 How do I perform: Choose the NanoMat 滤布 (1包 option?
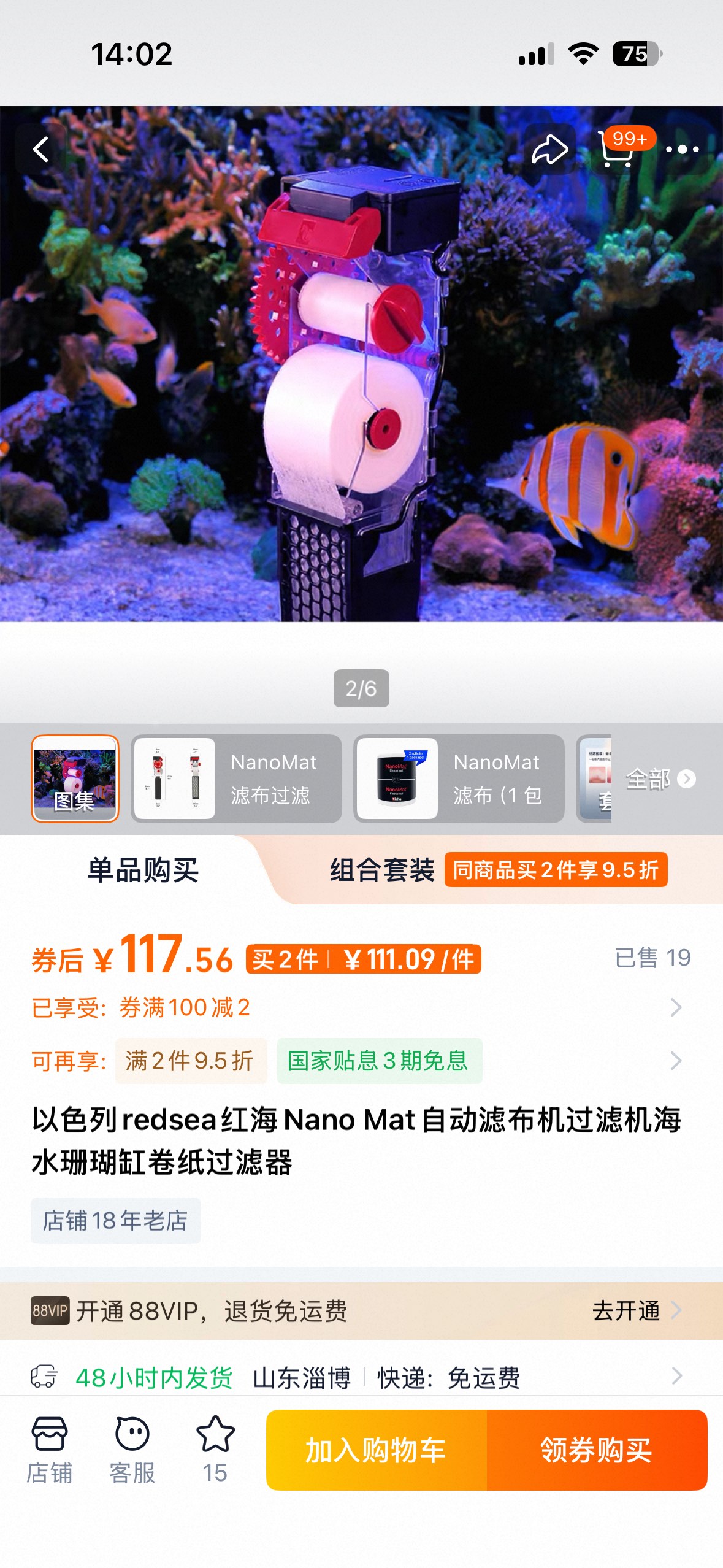pos(459,778)
